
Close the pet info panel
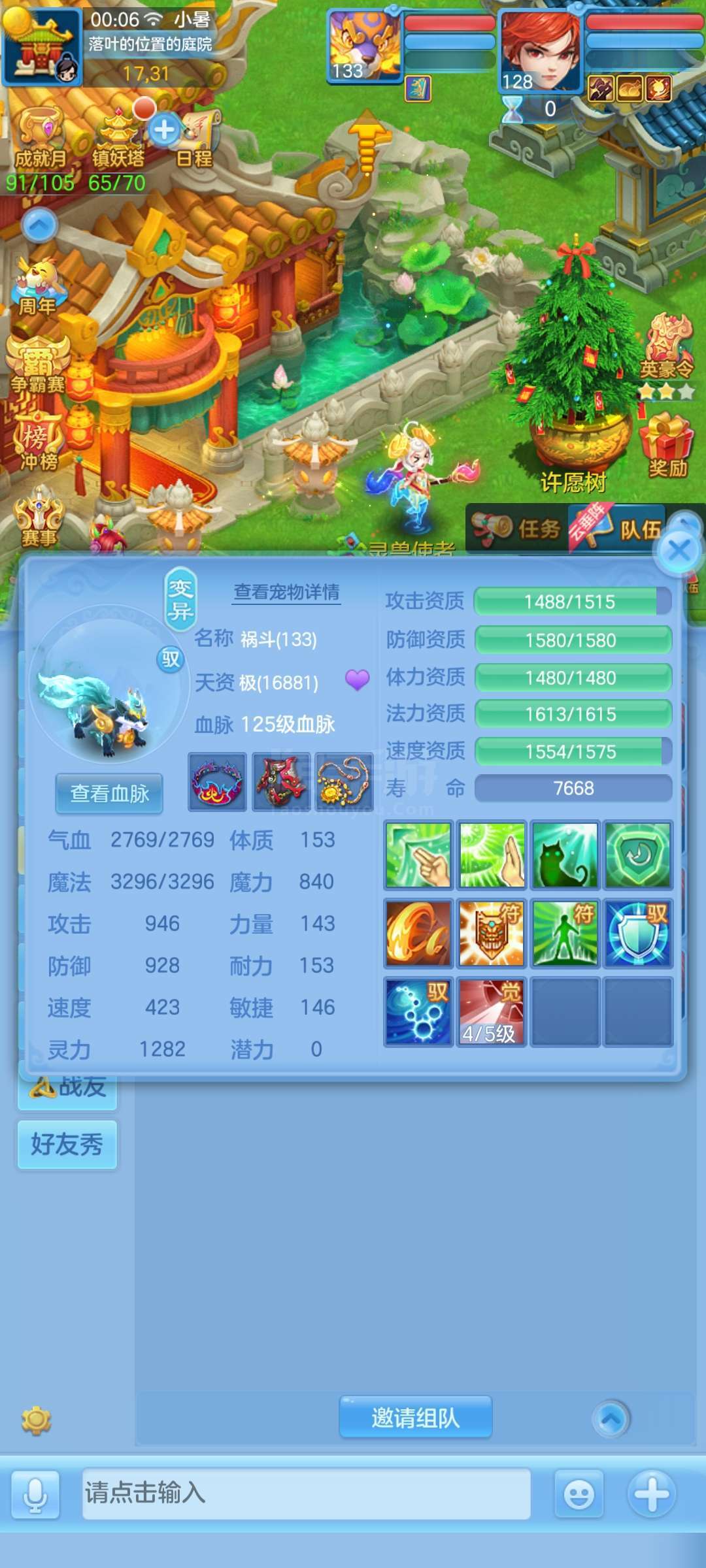pos(679,551)
